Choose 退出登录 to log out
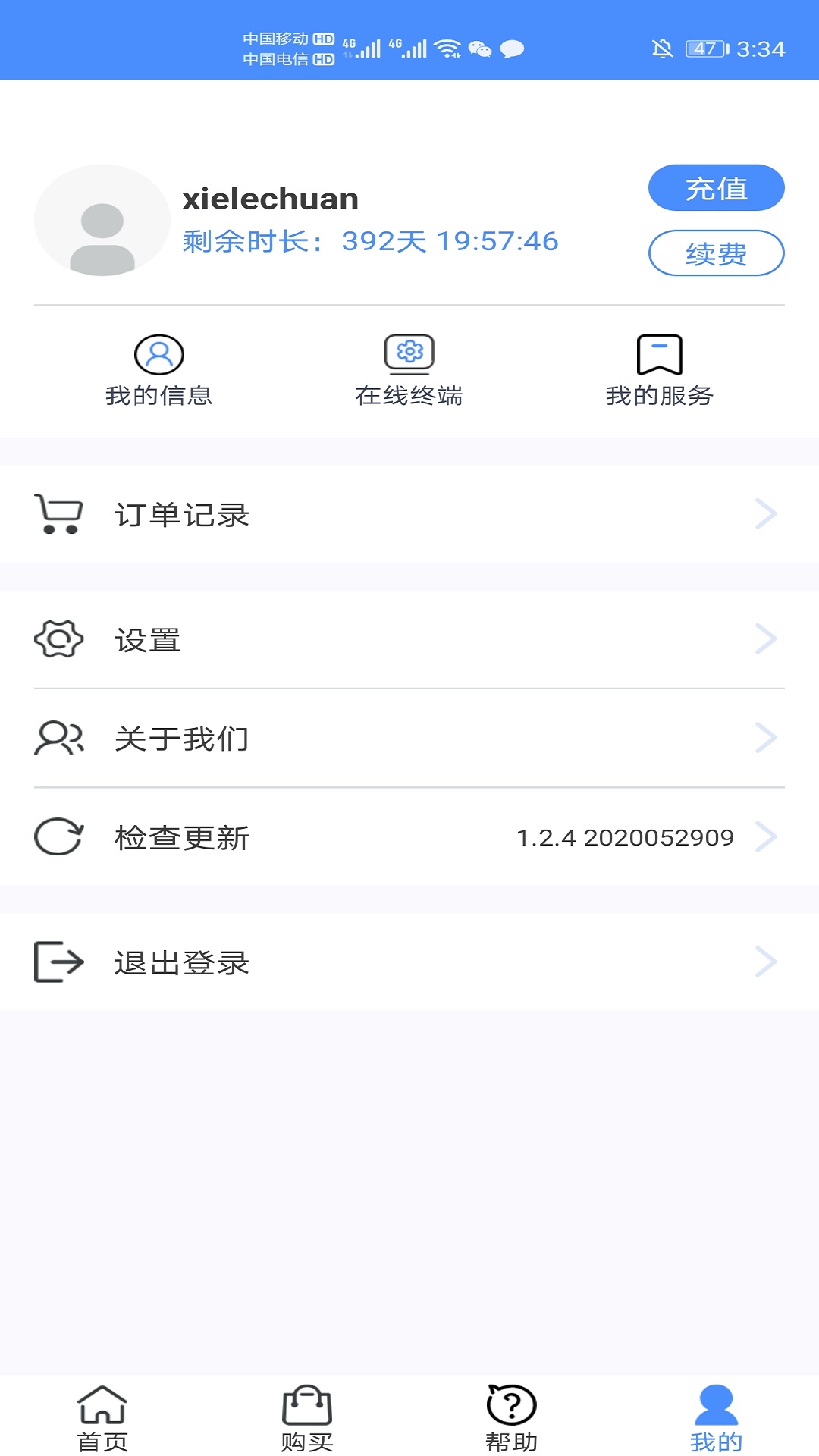819x1456 pixels. [409, 962]
